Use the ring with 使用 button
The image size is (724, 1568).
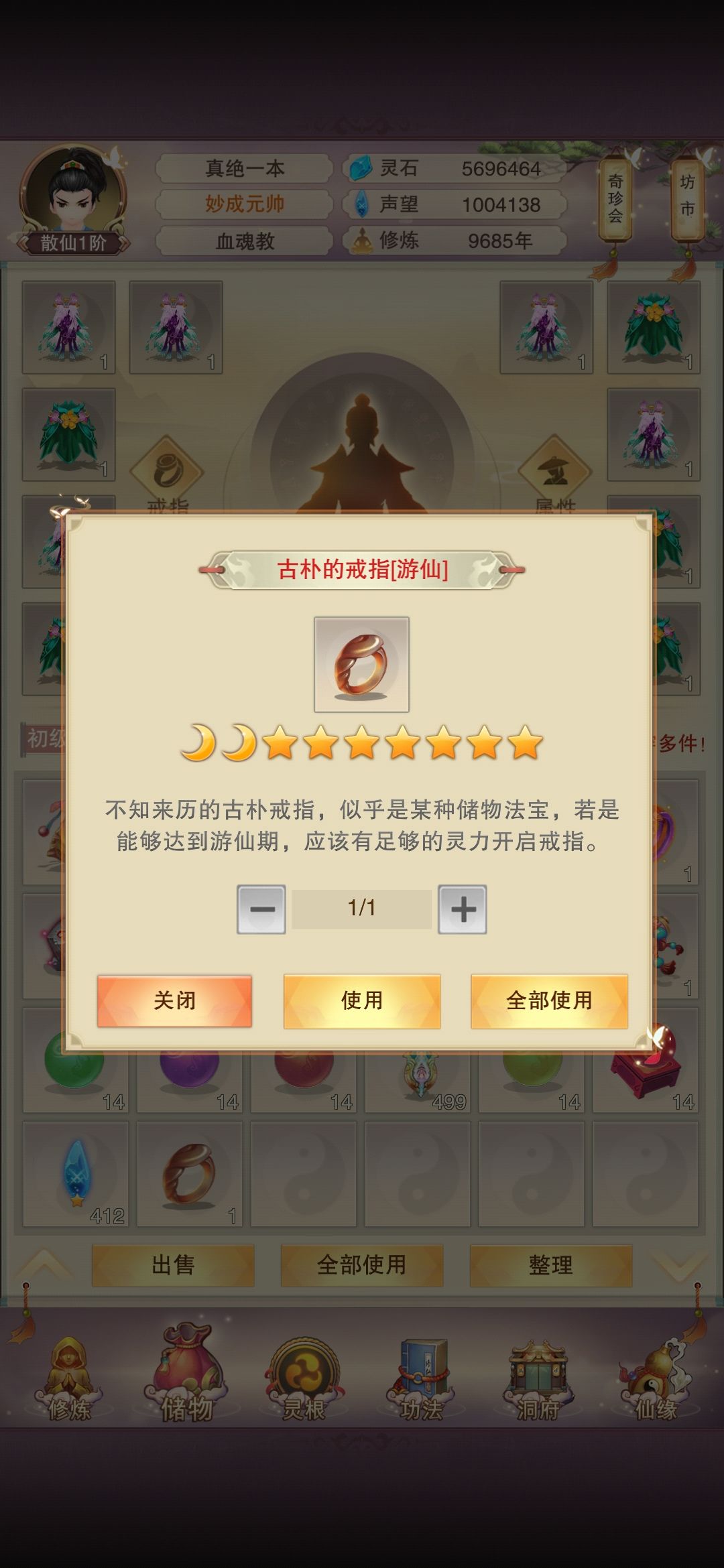click(362, 1001)
